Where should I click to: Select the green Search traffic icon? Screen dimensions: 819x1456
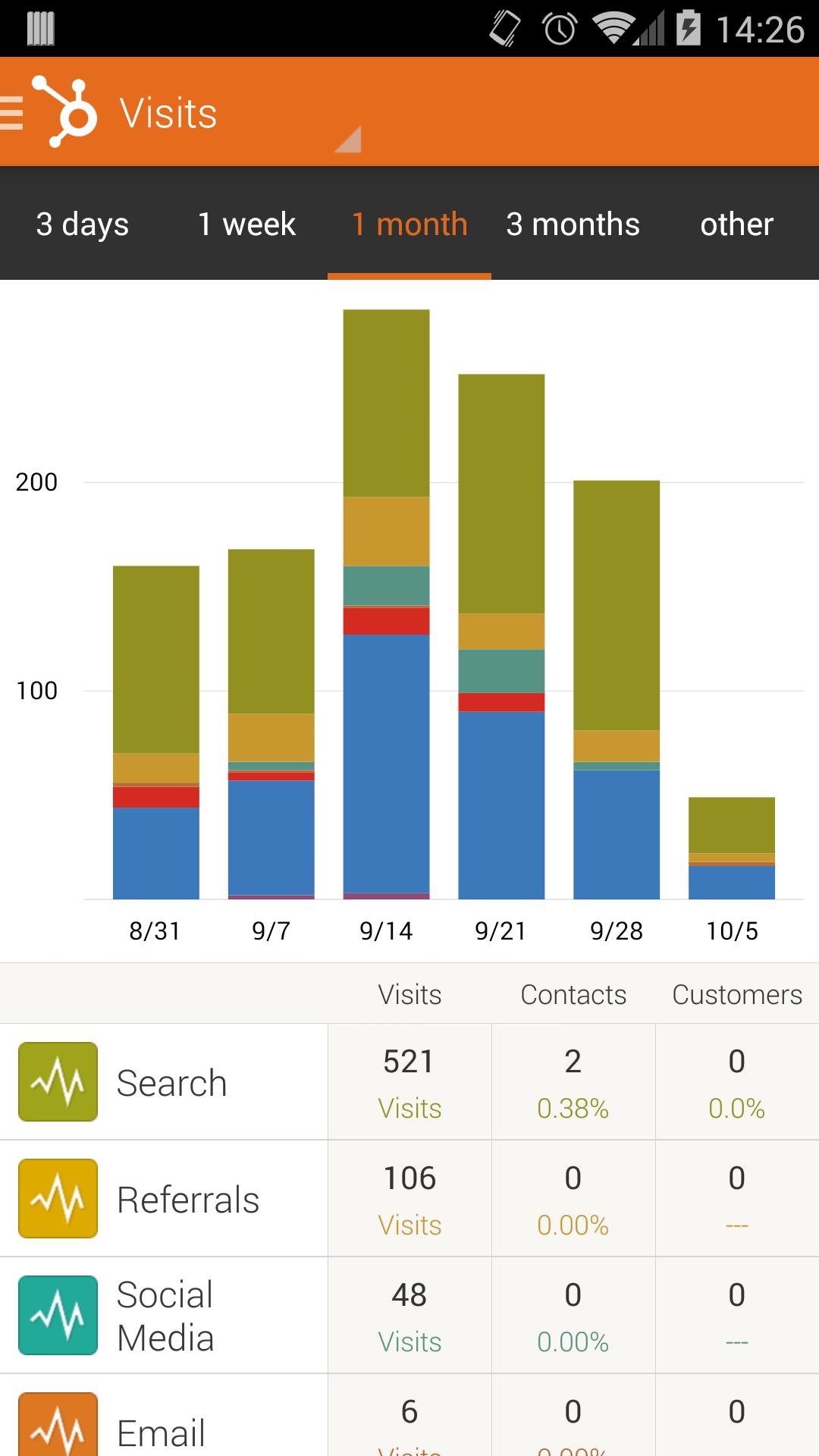(58, 1081)
